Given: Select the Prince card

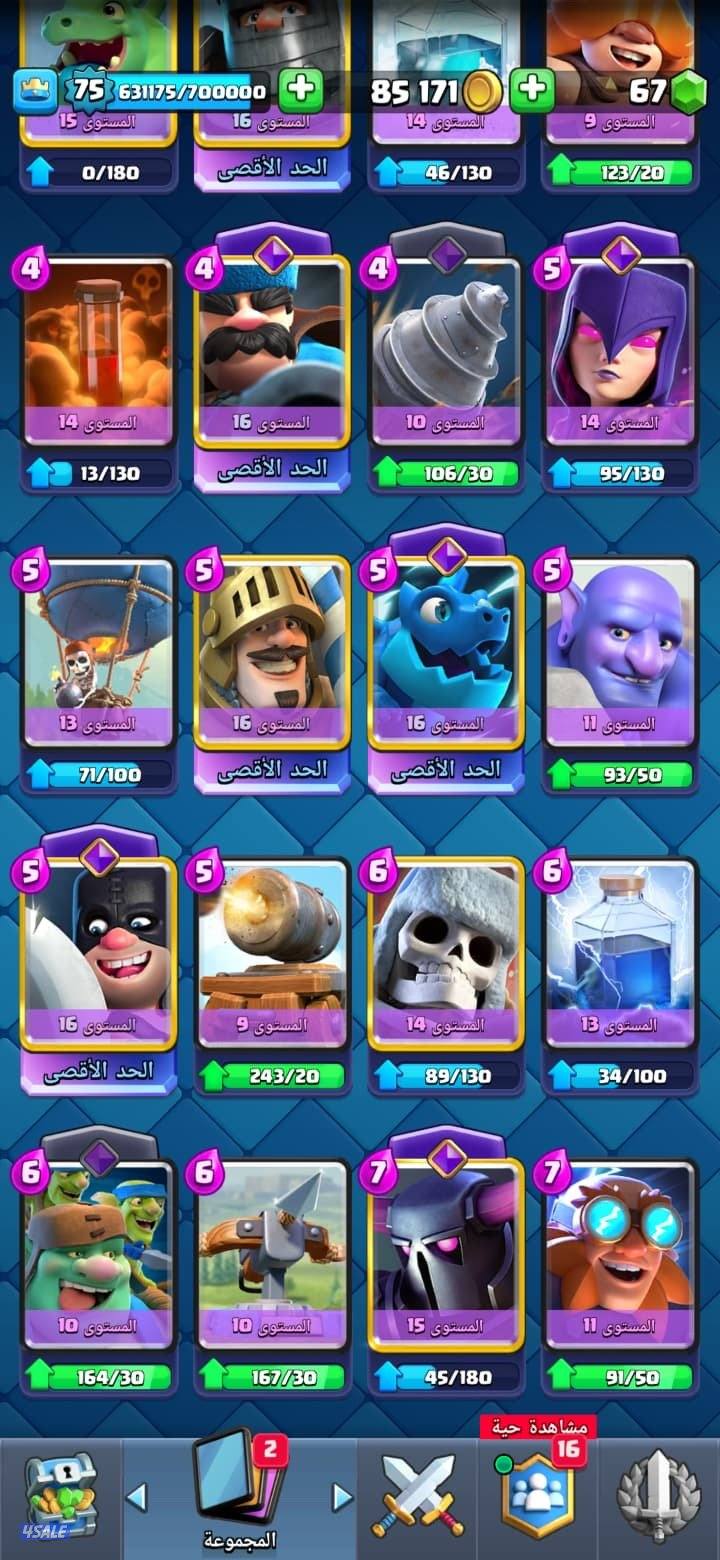Looking at the screenshot, I should click(272, 652).
